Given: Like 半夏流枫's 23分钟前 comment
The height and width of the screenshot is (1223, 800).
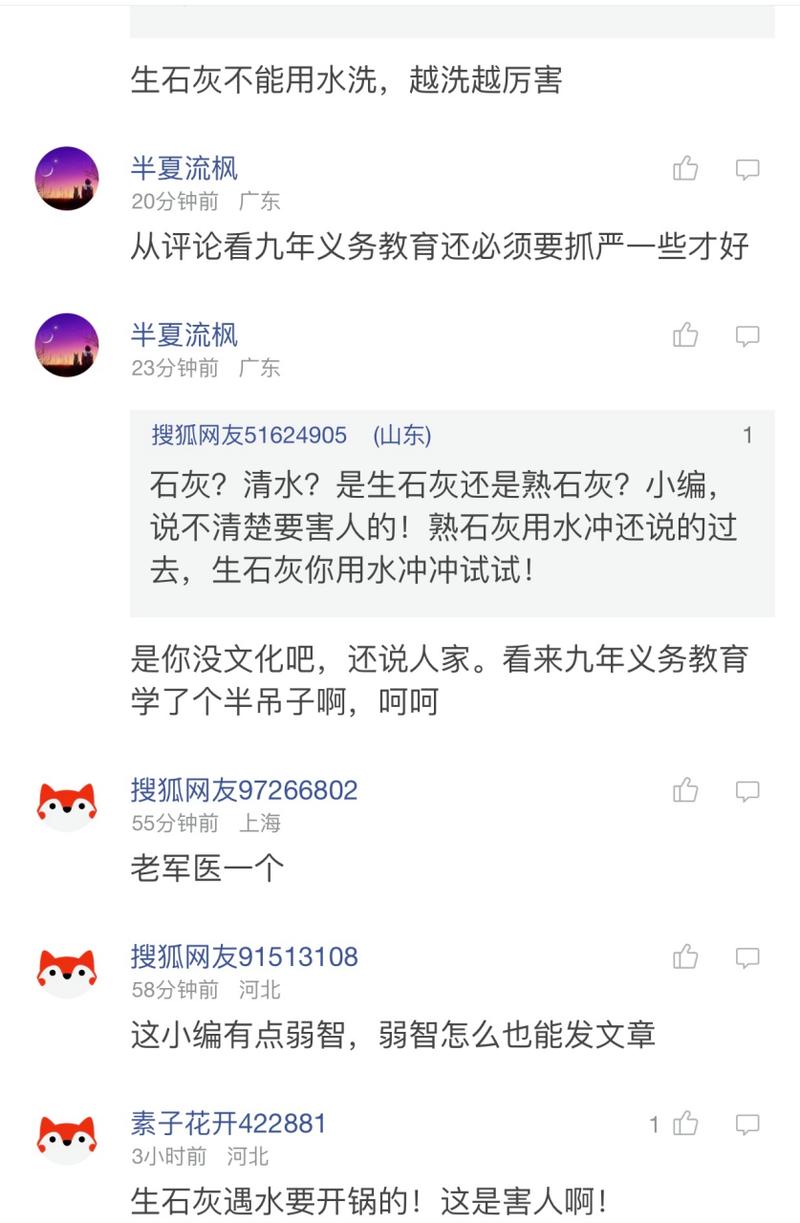Looking at the screenshot, I should (x=685, y=335).
